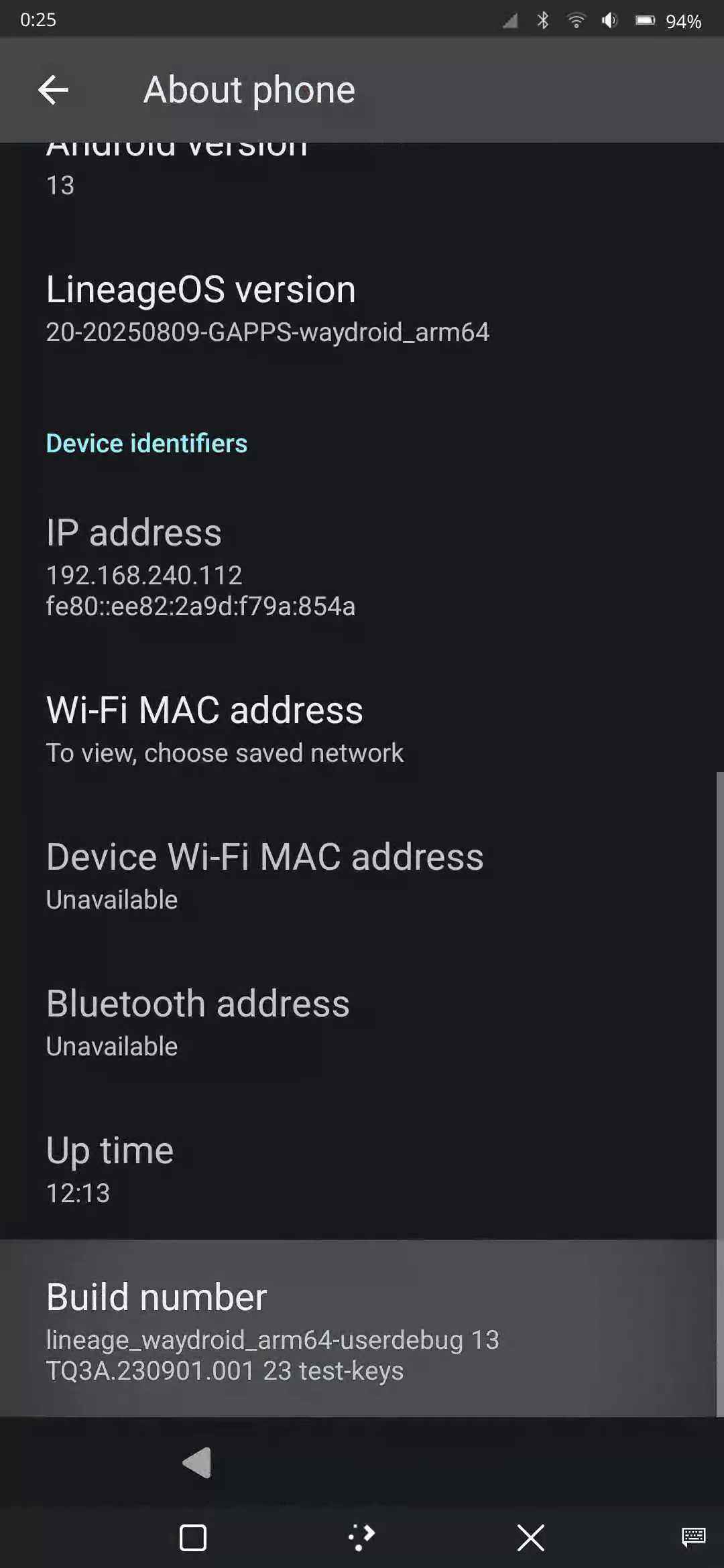Tap the X button in the navigation bar
The image size is (724, 1568).
pos(530,1538)
